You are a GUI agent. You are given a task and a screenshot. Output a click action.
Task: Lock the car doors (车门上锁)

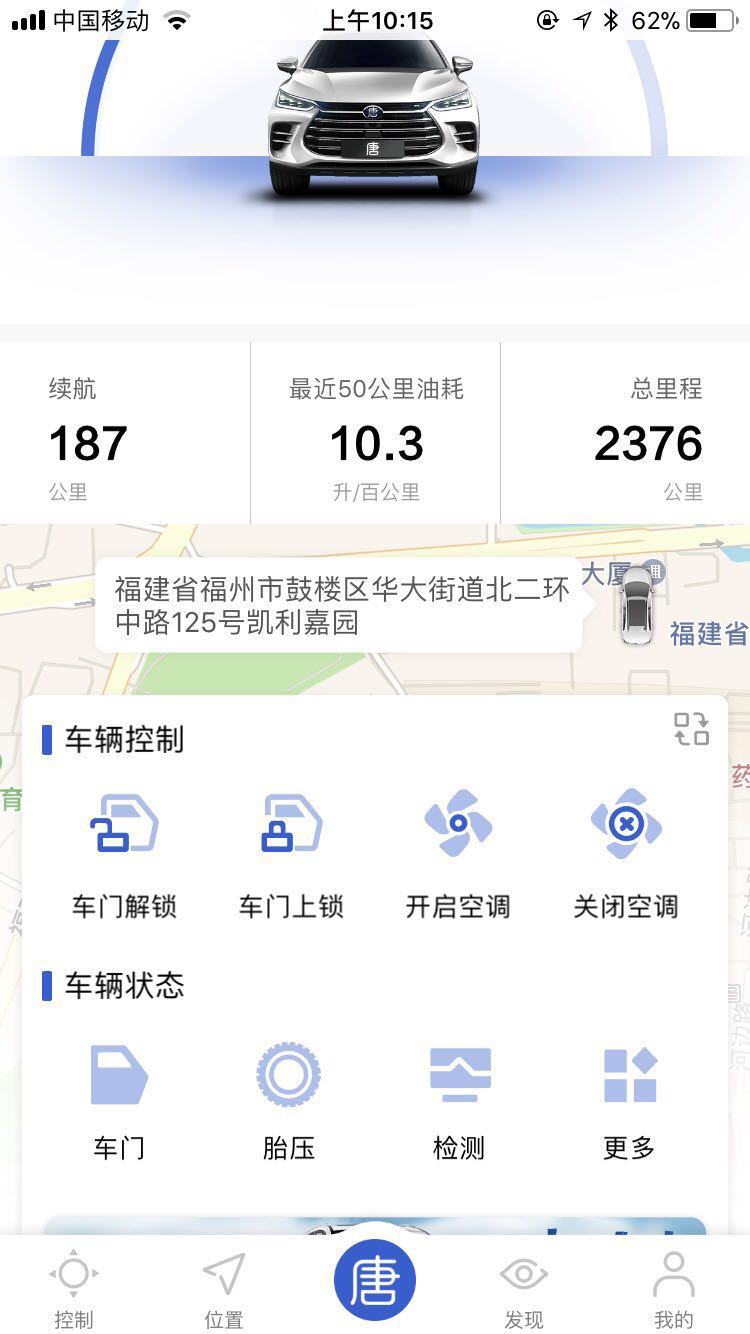[291, 852]
